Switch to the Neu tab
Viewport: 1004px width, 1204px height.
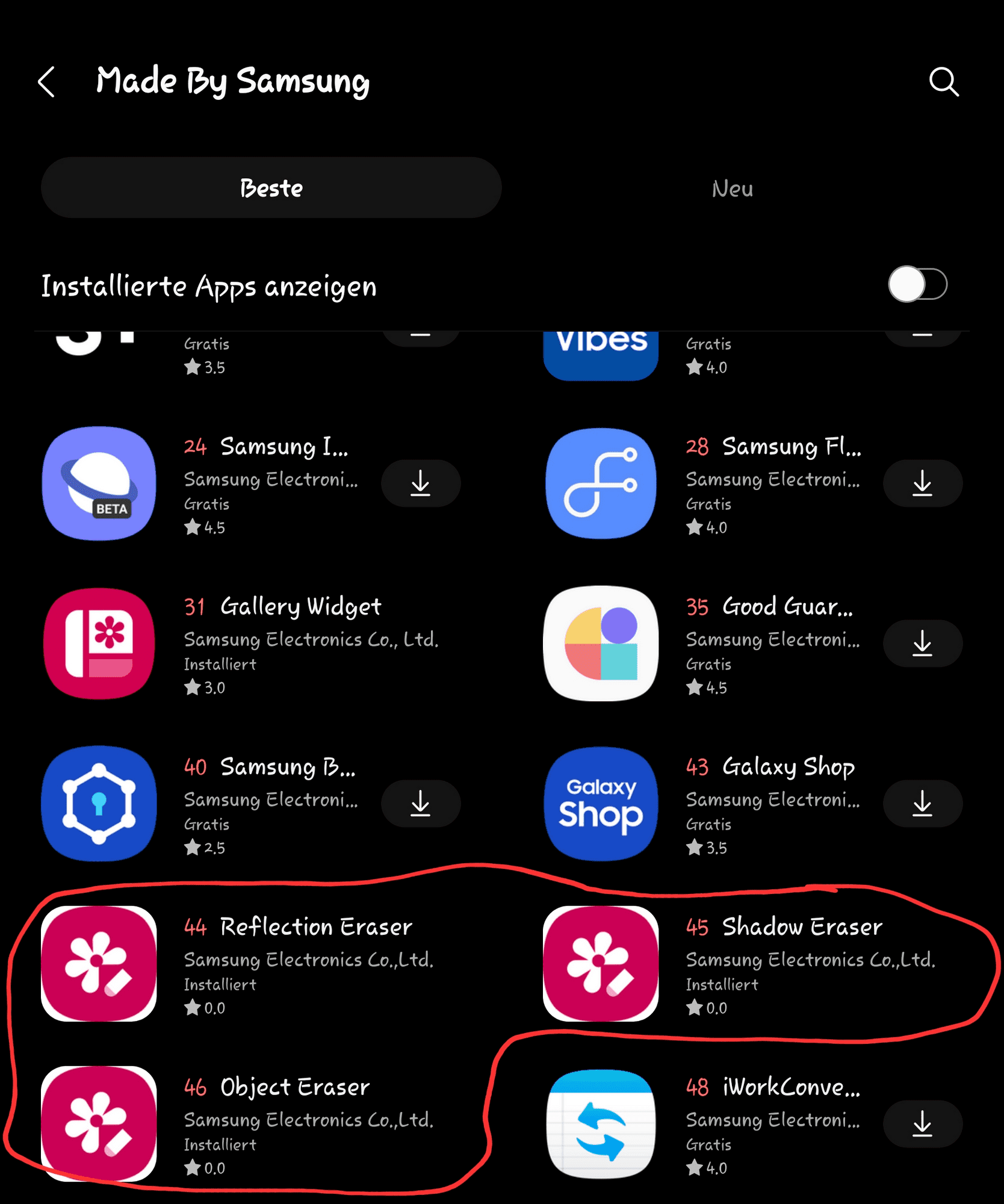click(732, 188)
